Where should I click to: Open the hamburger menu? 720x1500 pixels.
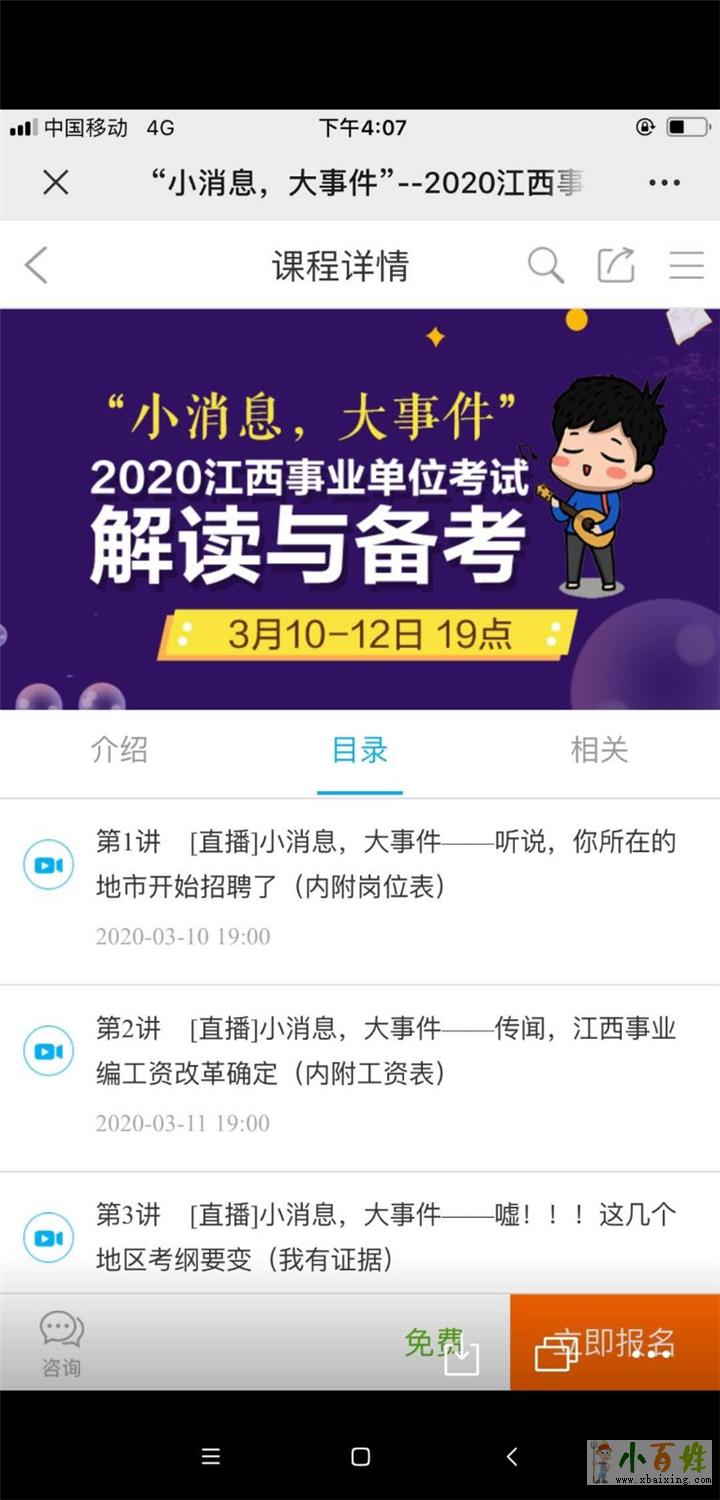pyautogui.click(x=686, y=266)
